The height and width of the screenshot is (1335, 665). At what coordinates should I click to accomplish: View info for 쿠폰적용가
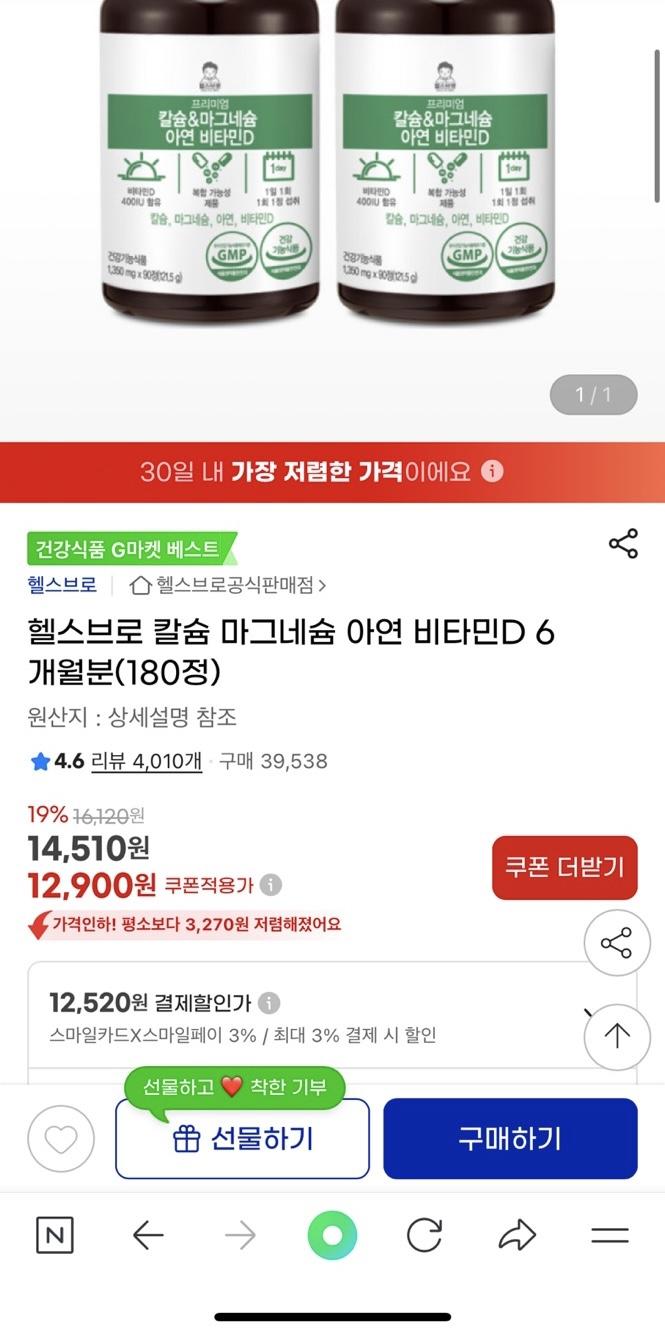pyautogui.click(x=271, y=885)
